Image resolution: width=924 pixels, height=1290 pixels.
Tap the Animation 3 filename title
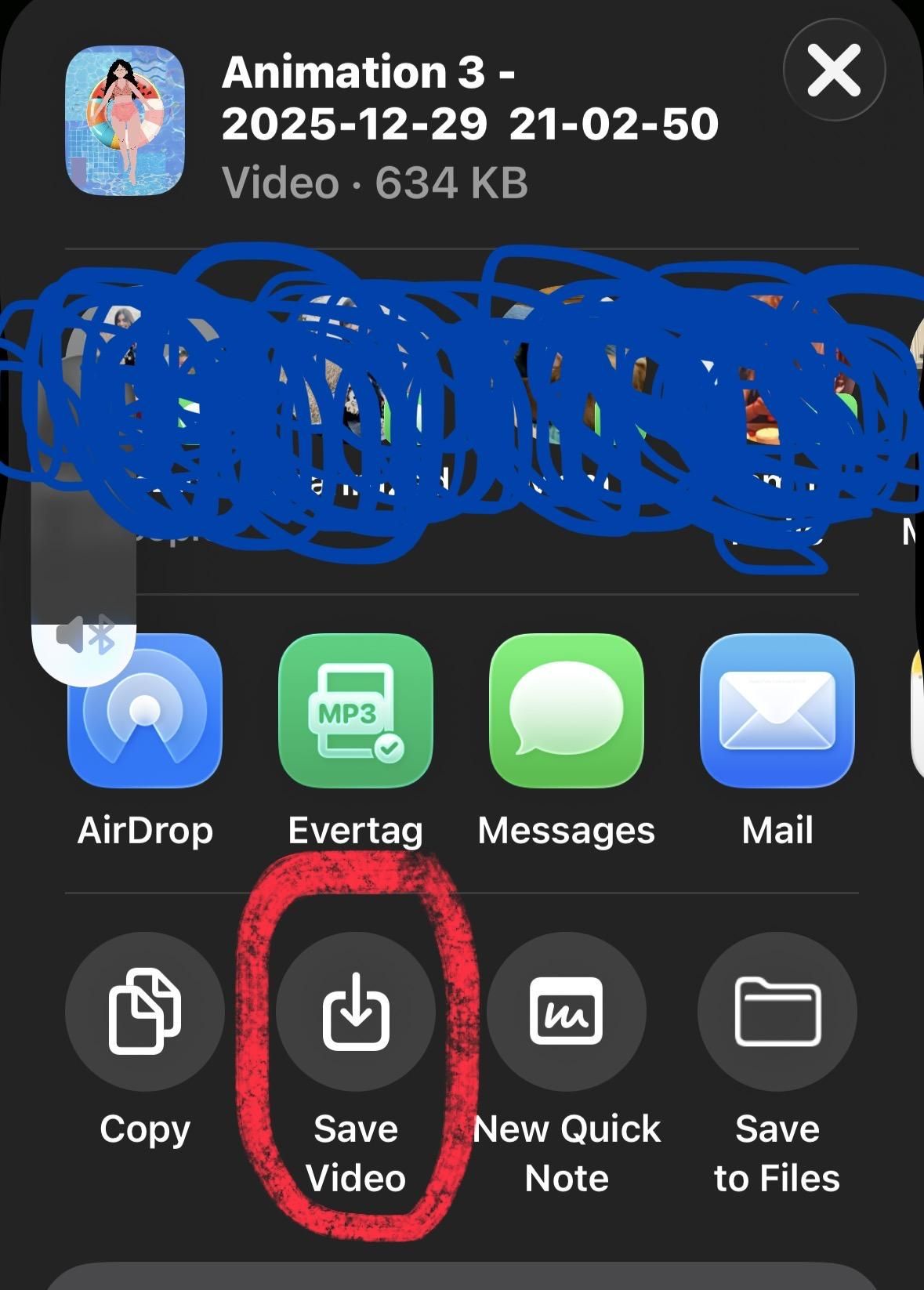click(x=470, y=98)
